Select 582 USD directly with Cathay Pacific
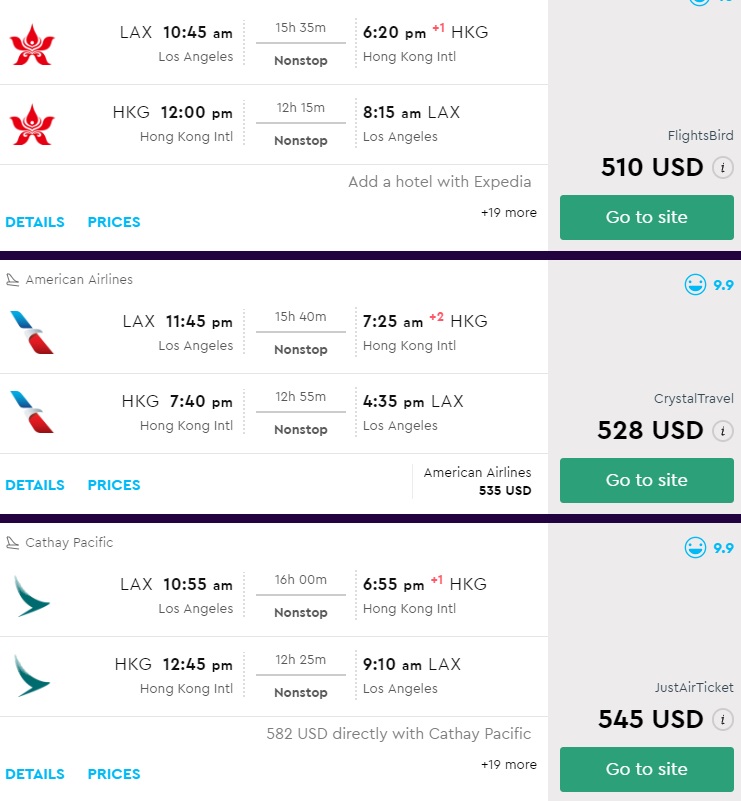The width and height of the screenshot is (741, 801). (398, 734)
